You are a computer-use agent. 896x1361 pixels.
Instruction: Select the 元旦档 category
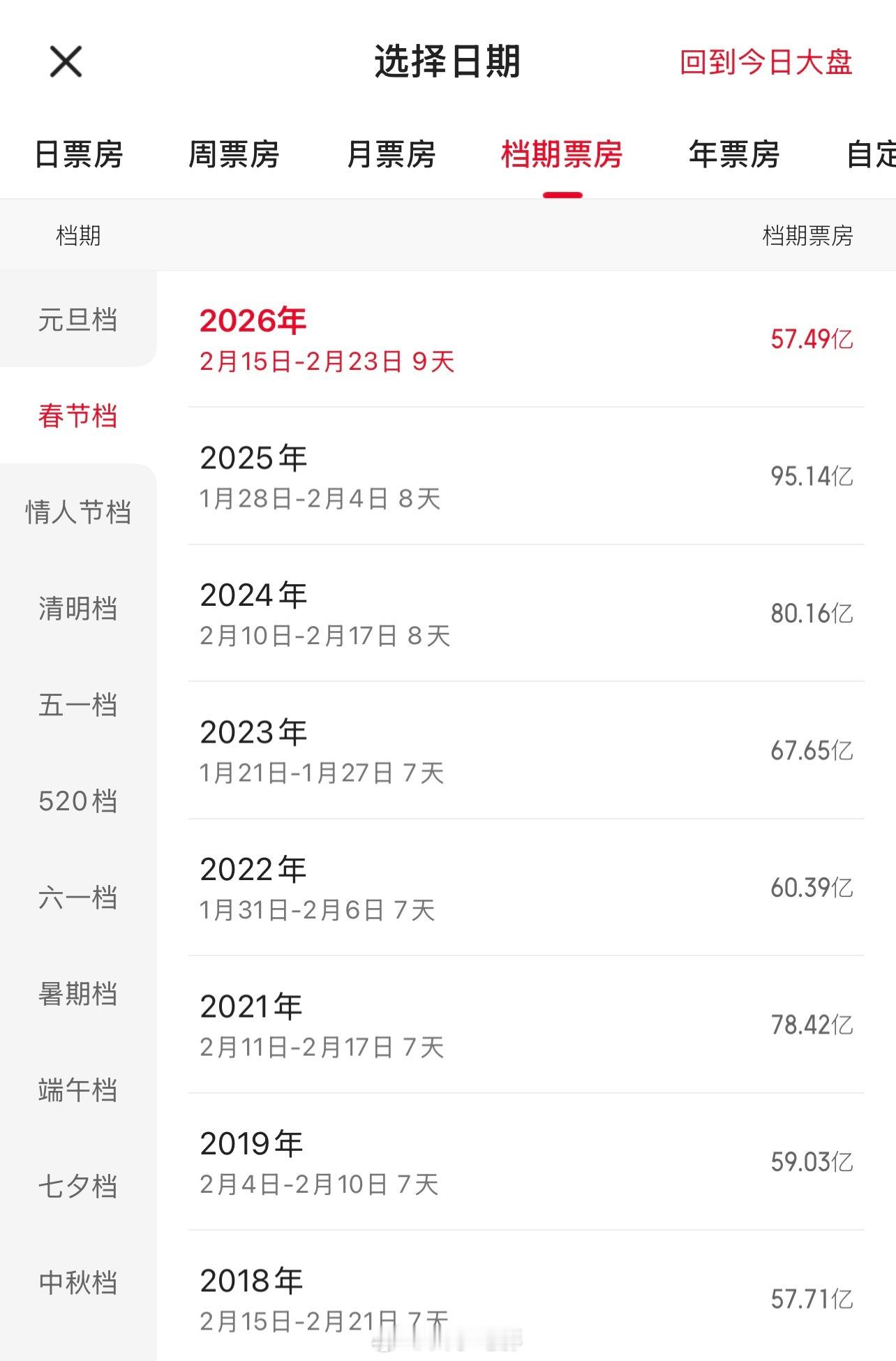(77, 320)
